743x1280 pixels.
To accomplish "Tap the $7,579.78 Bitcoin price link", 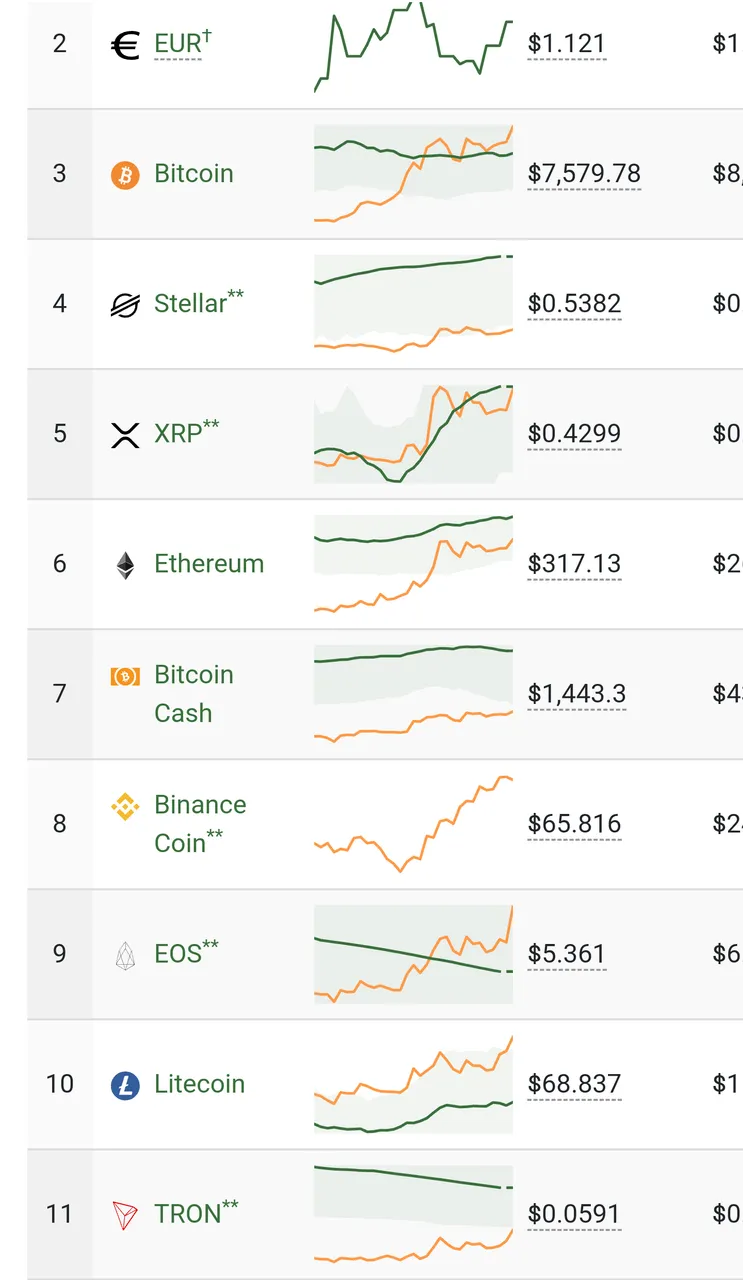I will (x=584, y=174).
